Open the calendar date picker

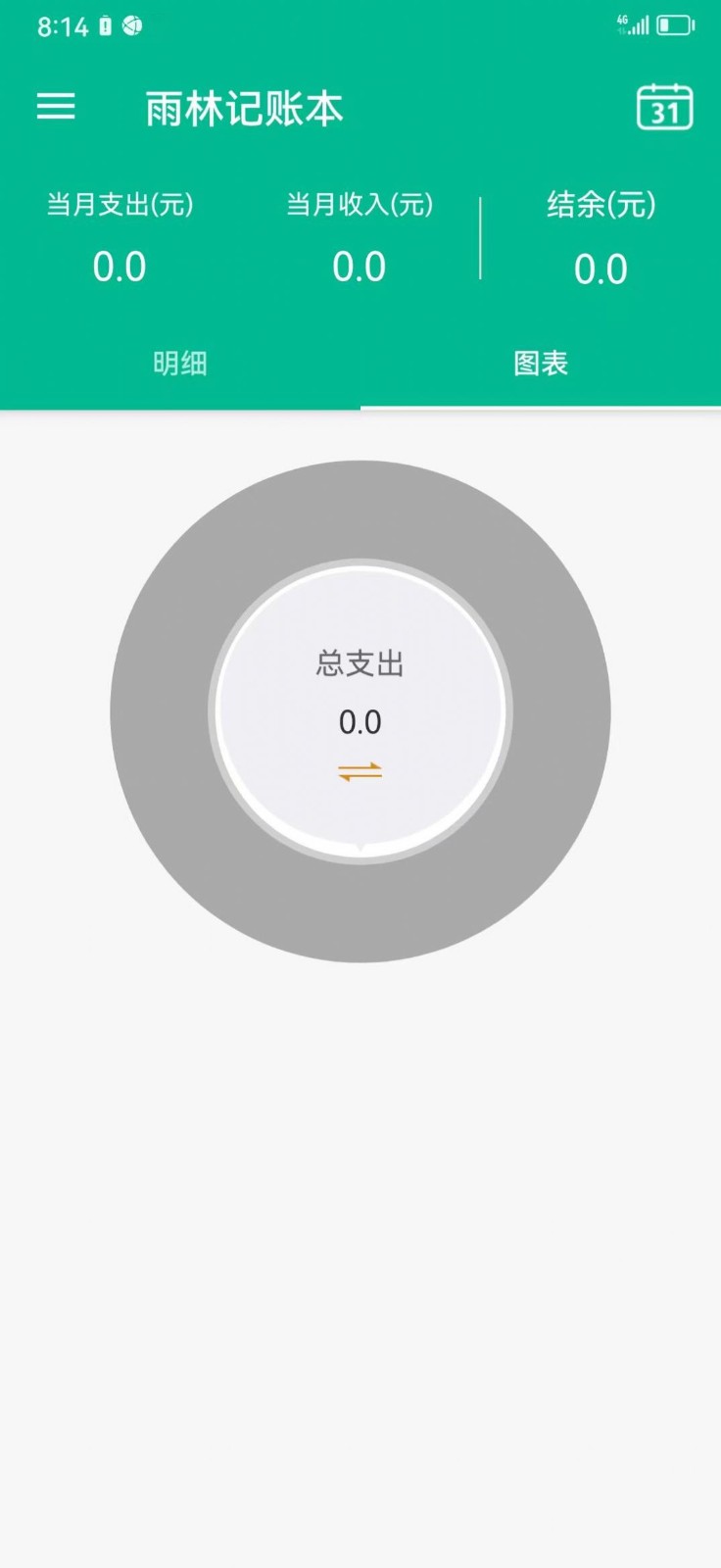coord(664,107)
